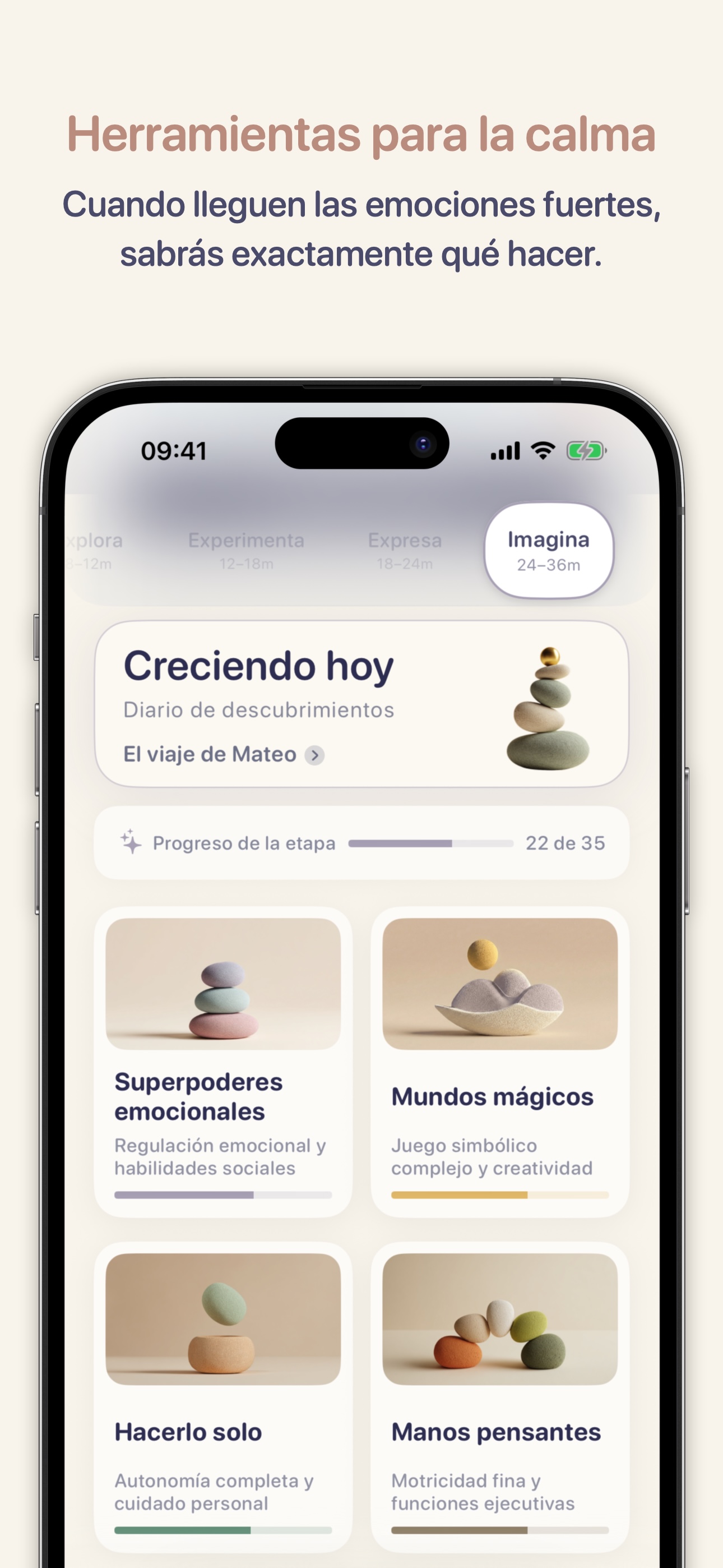Tap the charging battery icon in the status bar

[x=586, y=450]
